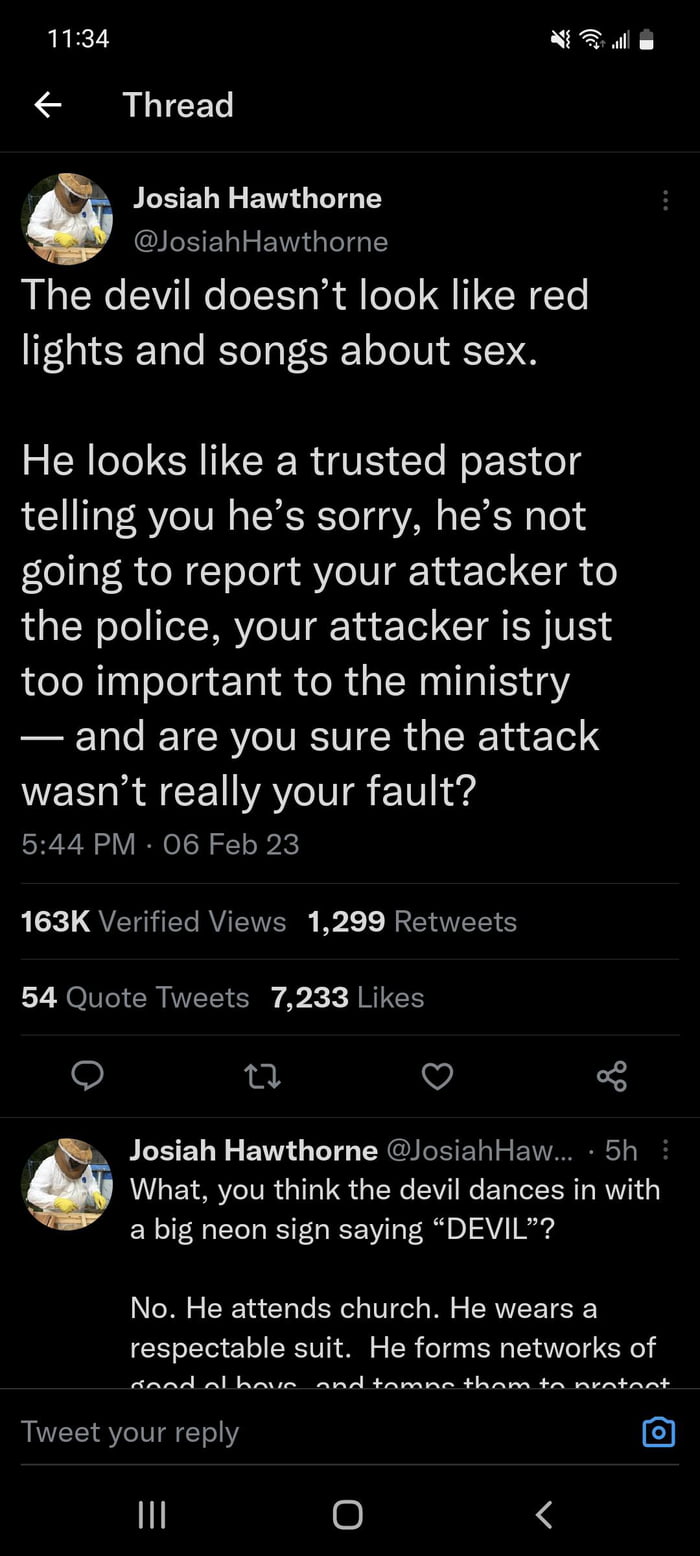Go to the home screen via navigation bar

click(347, 1515)
